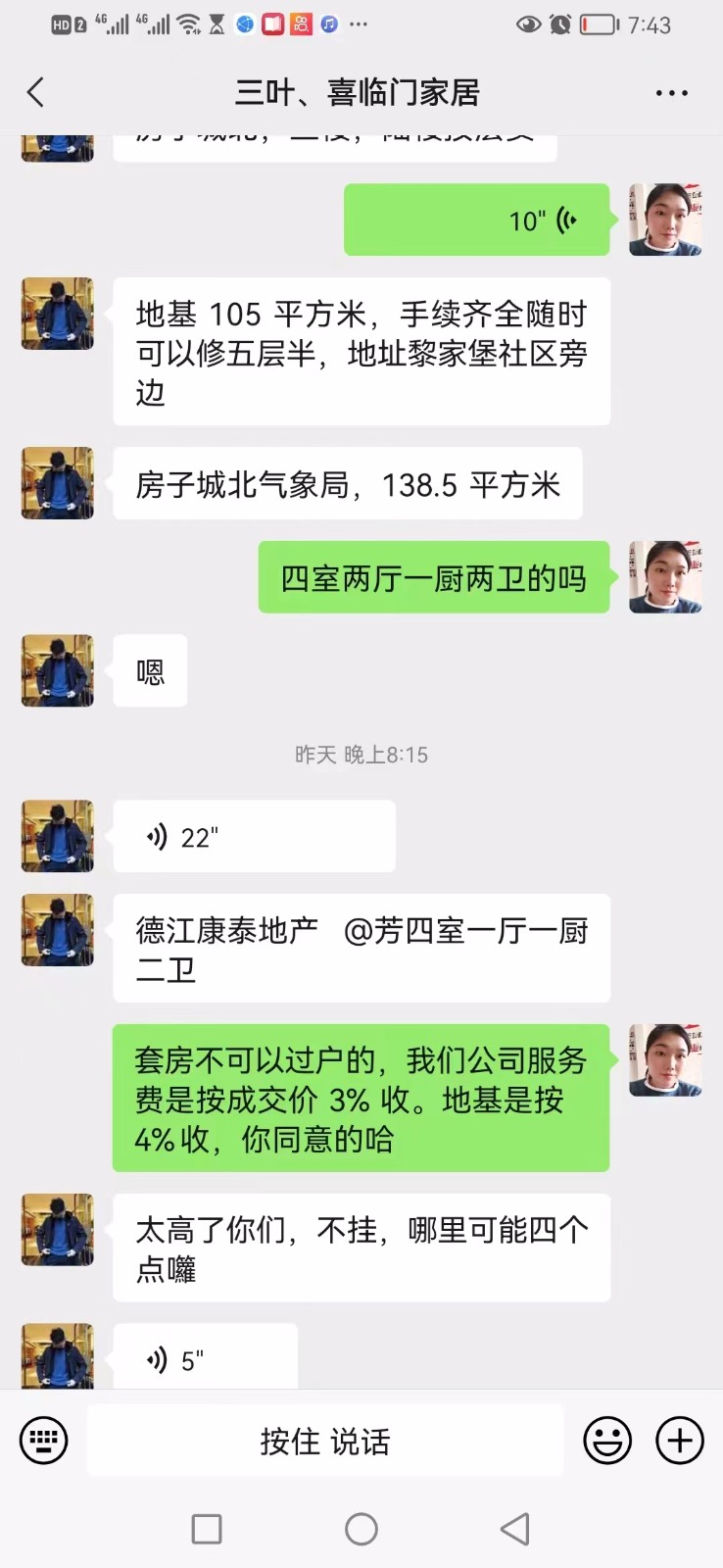
Task: Play the 10-second voice message
Action: (x=477, y=220)
